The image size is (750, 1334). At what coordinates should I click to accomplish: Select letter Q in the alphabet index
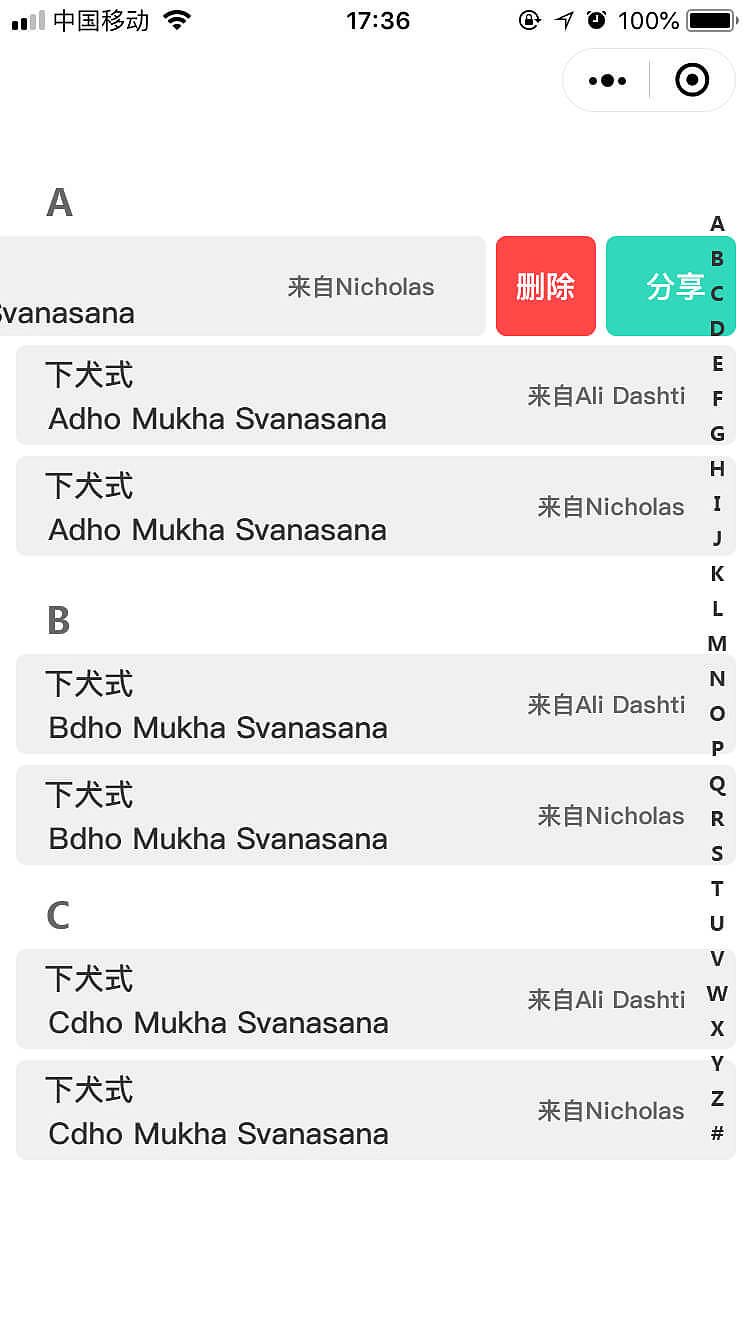717,784
